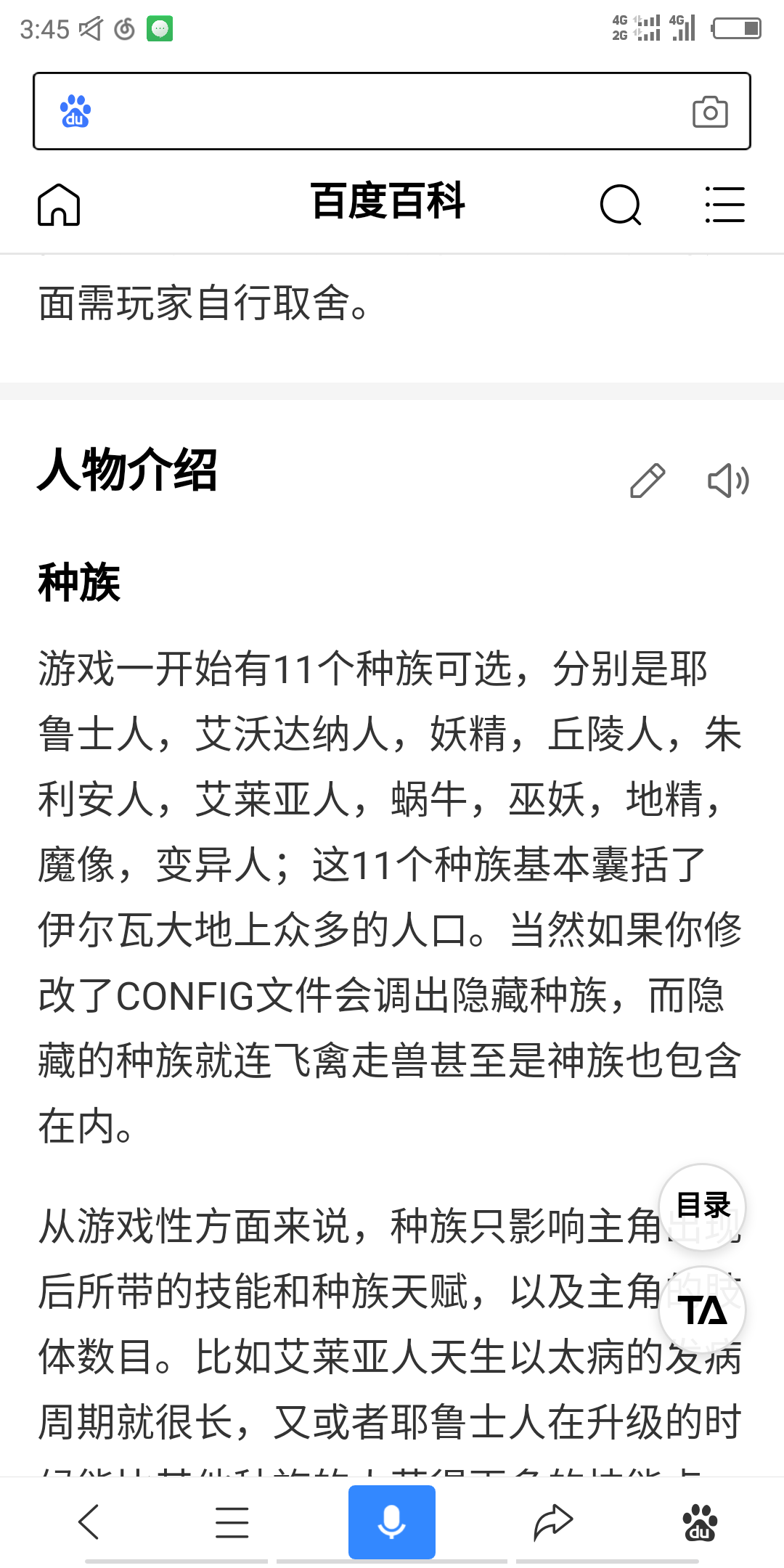Edit the 人物介绍 section with pencil icon
The image size is (784, 1568).
tap(648, 480)
